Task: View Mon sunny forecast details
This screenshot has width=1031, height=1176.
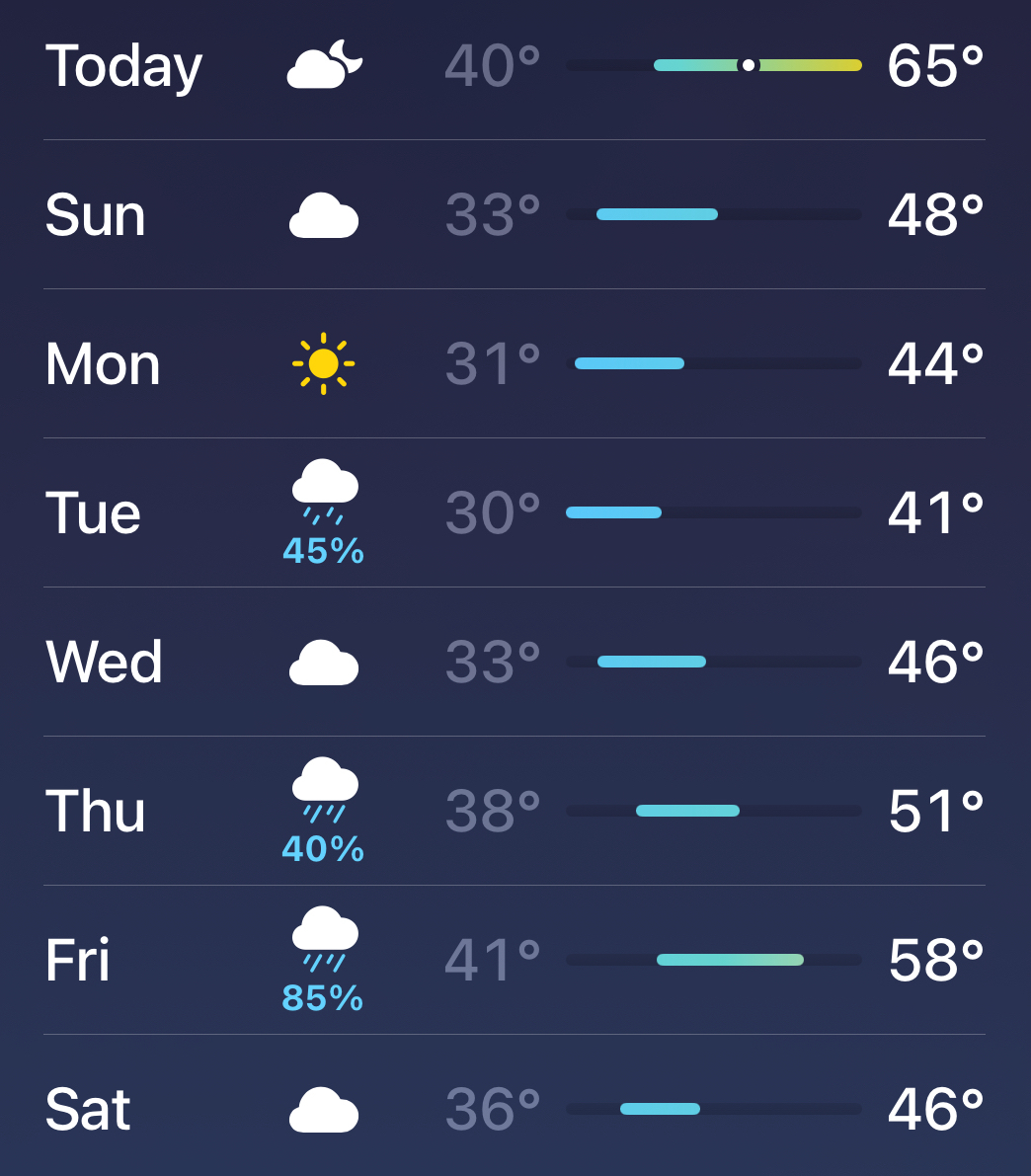Action: pyautogui.click(x=514, y=364)
